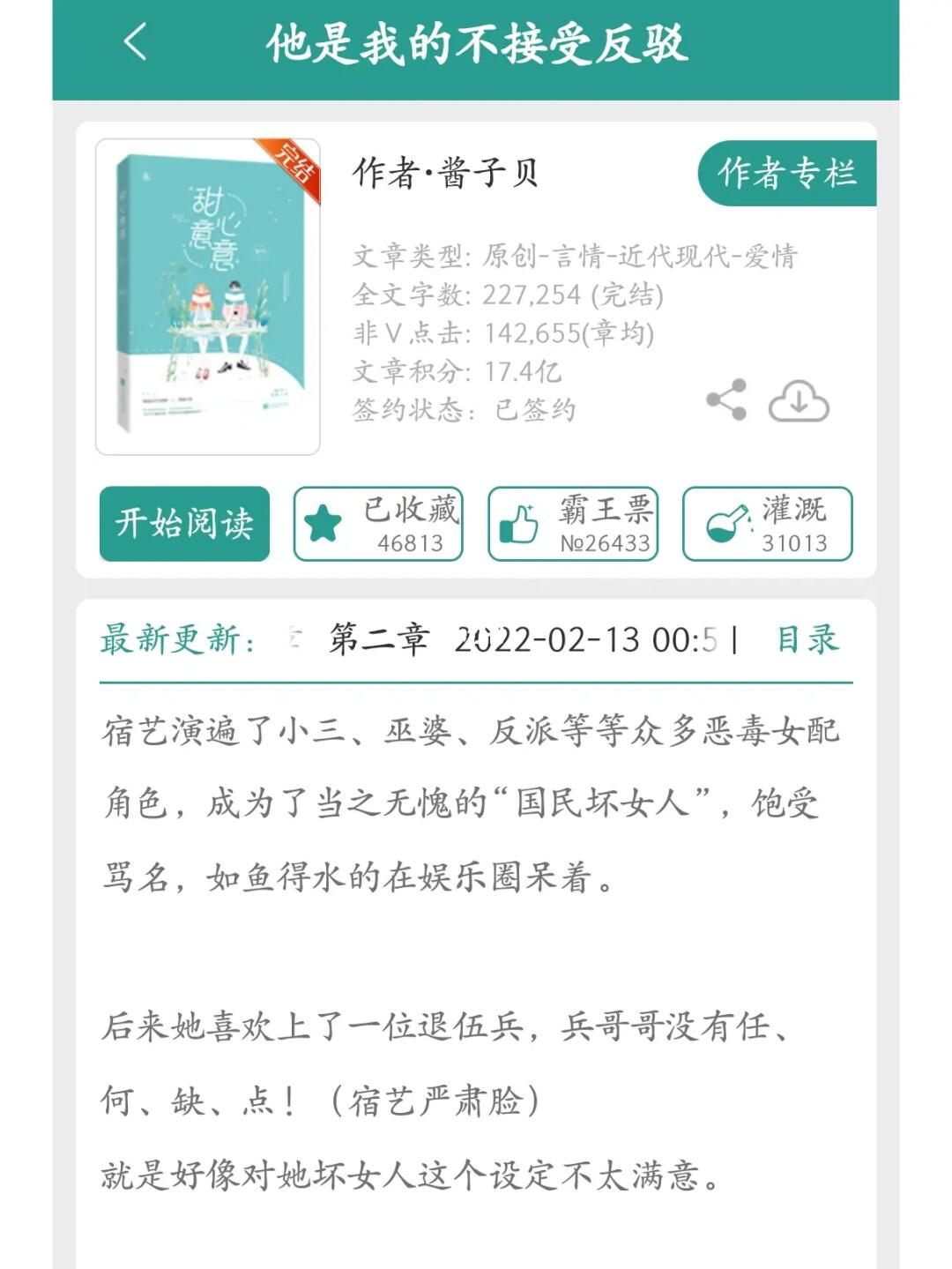This screenshot has width=952, height=1269.
Task: Download the novel via cloud icon
Action: tap(799, 401)
